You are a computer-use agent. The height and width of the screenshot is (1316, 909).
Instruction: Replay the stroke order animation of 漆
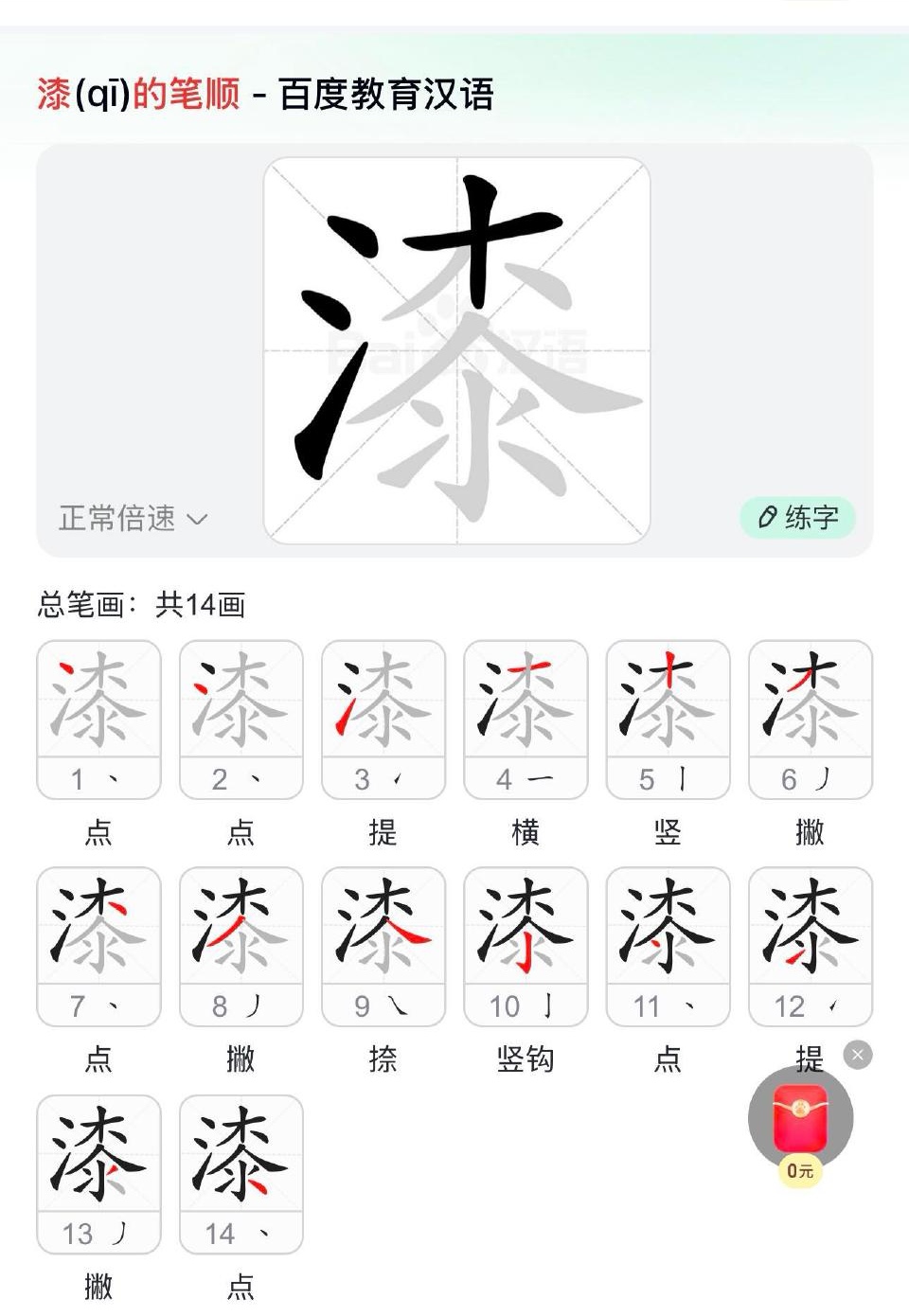click(456, 350)
